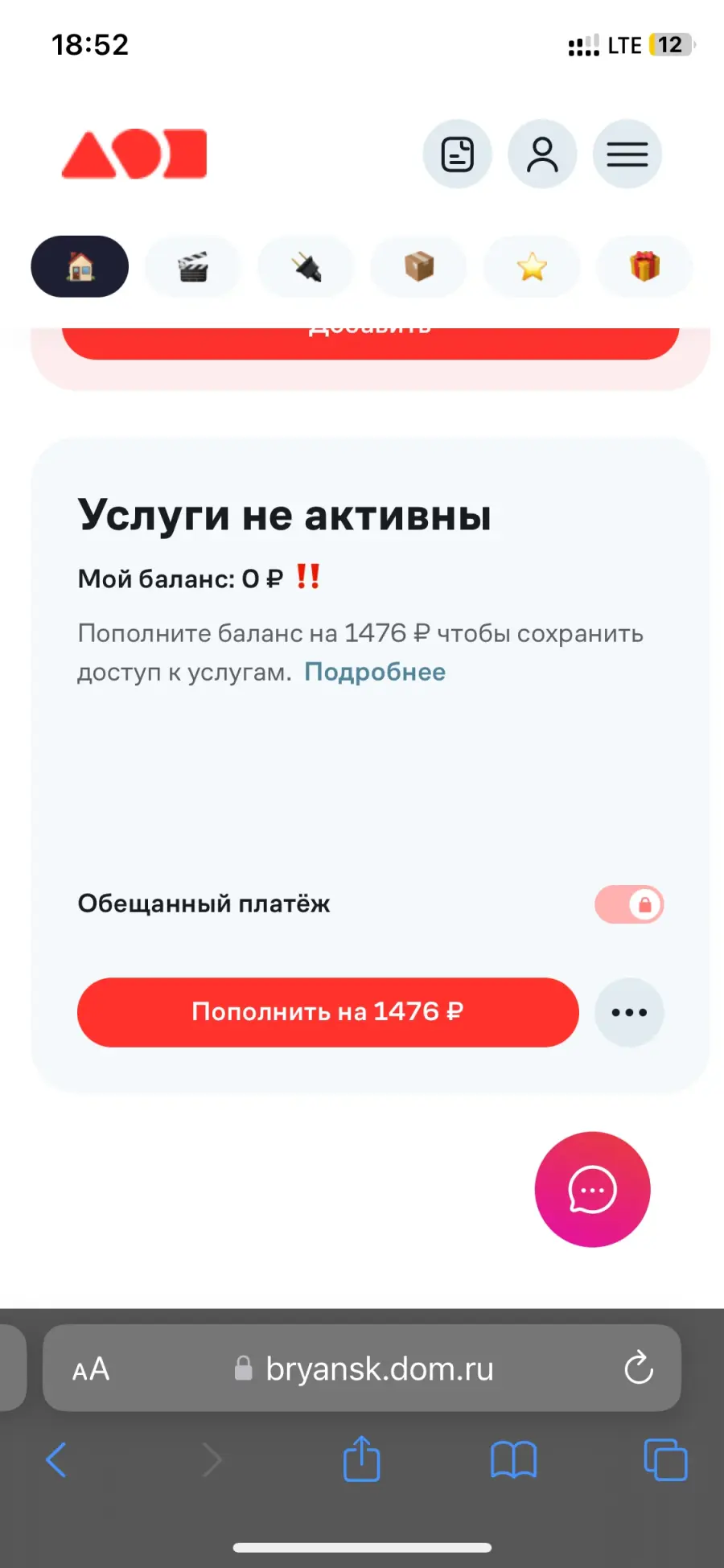Open the Safari bookmarks
This screenshot has width=724, height=1568.
pos(514,1459)
